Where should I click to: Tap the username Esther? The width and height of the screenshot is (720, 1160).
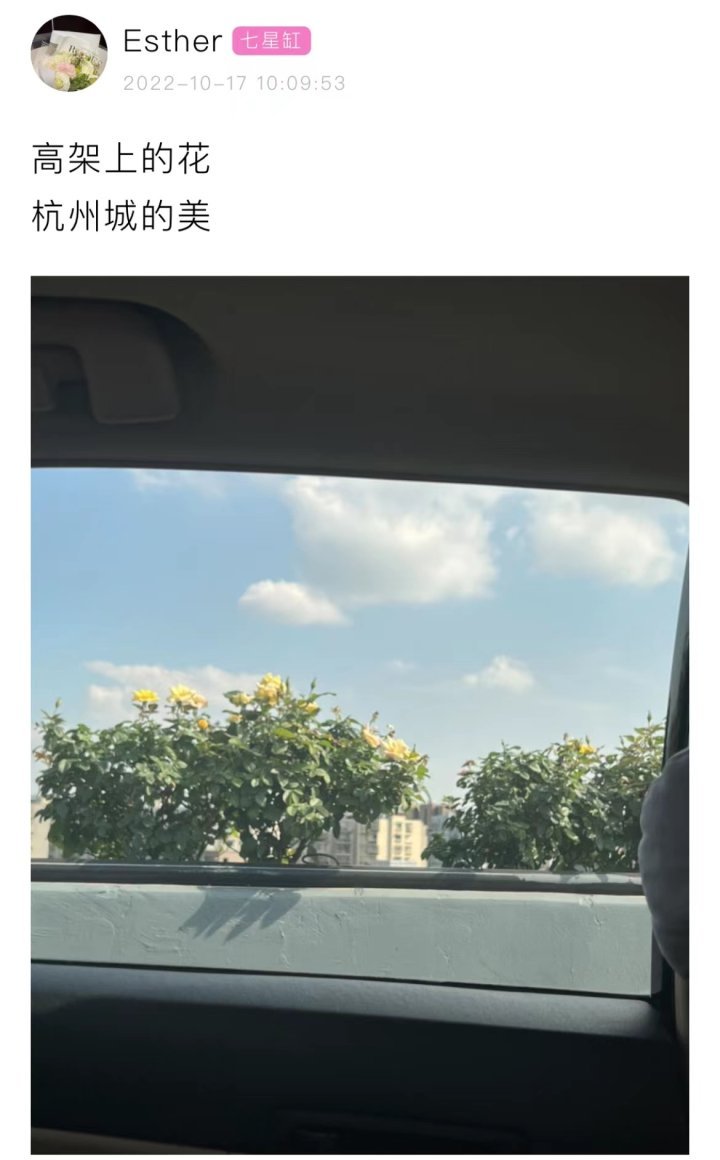(172, 41)
